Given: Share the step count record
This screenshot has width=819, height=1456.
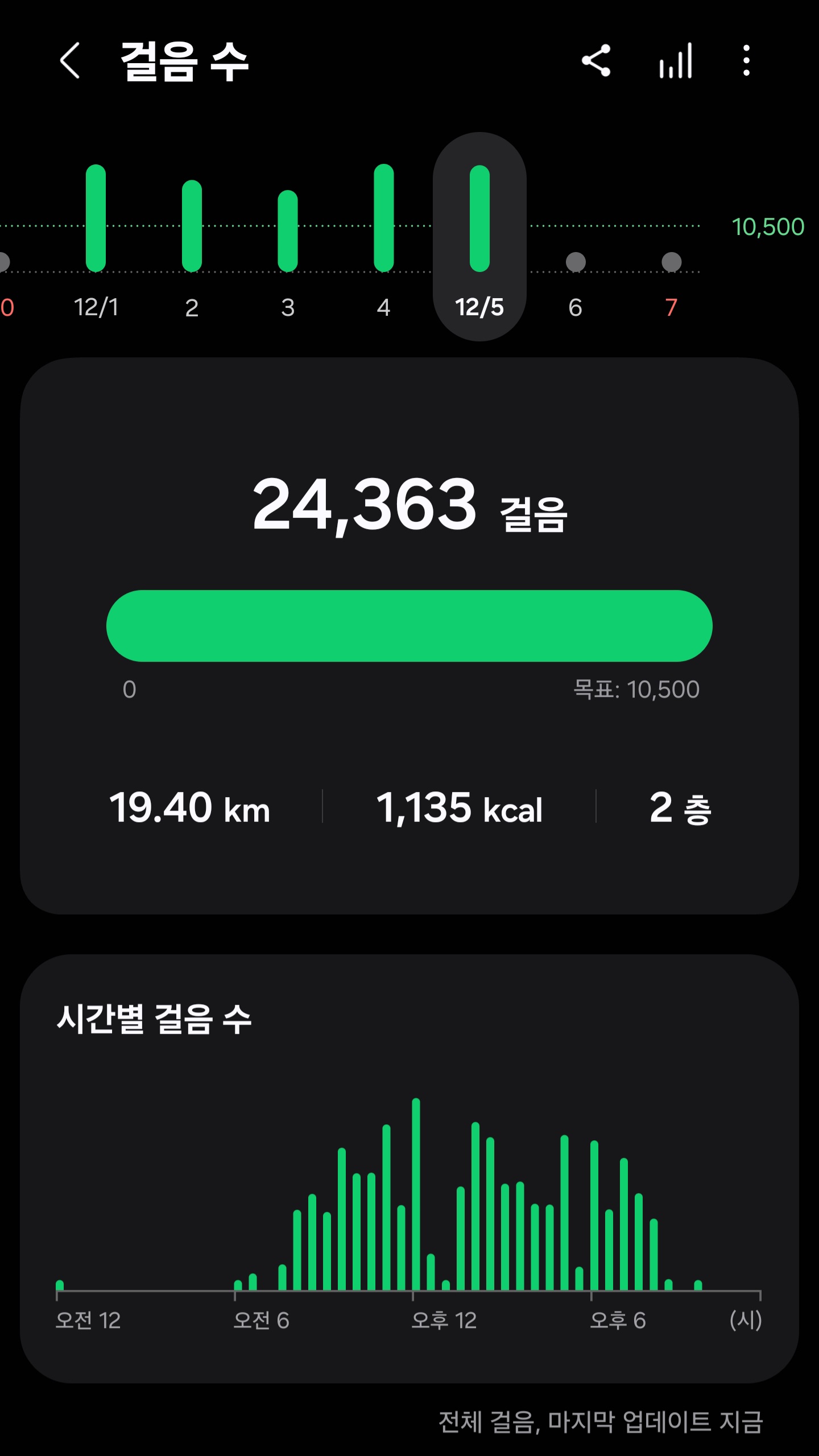Looking at the screenshot, I should point(595,60).
